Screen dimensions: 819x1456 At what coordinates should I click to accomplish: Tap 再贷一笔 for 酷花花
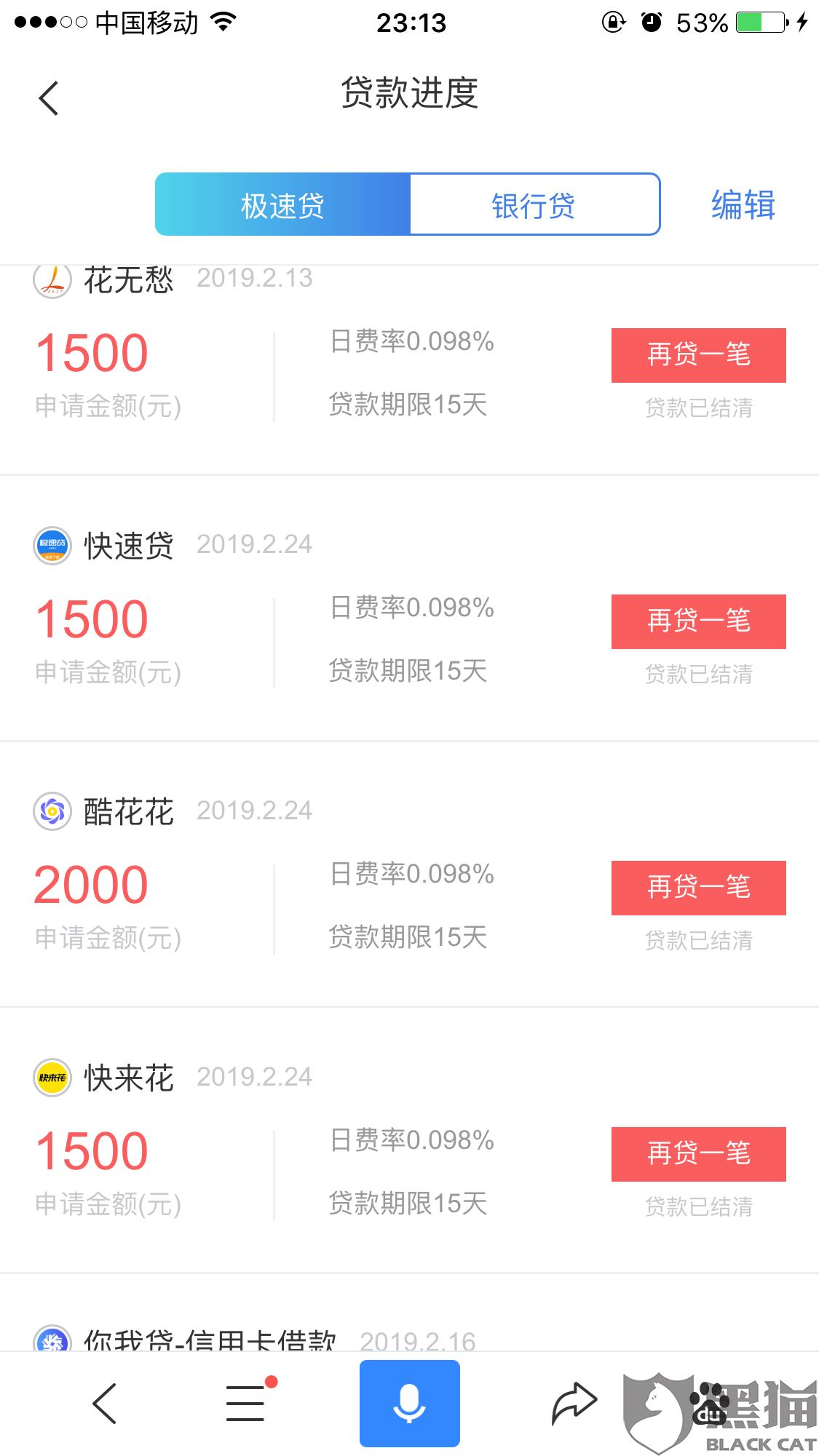698,888
